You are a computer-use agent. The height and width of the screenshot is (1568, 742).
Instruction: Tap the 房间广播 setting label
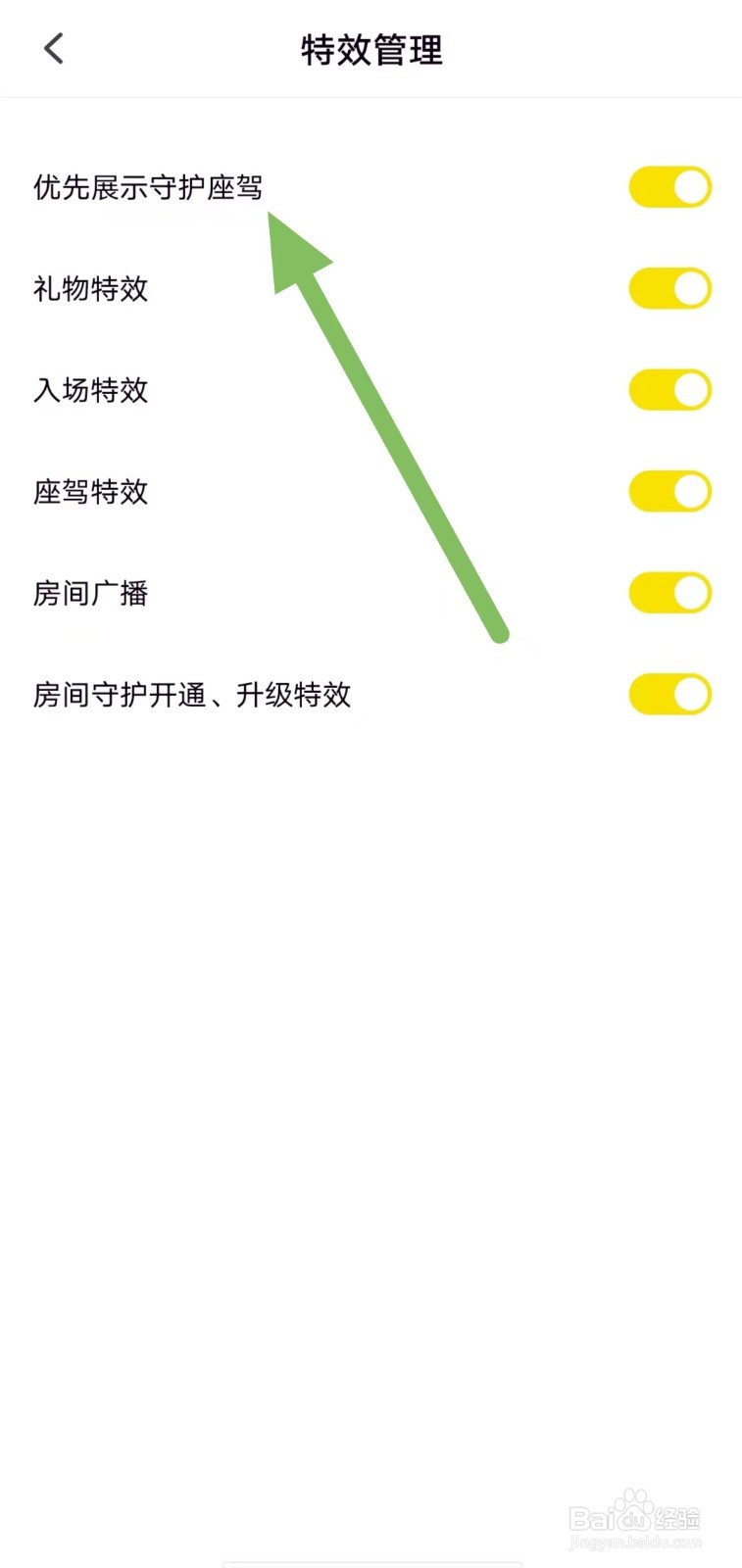point(89,594)
